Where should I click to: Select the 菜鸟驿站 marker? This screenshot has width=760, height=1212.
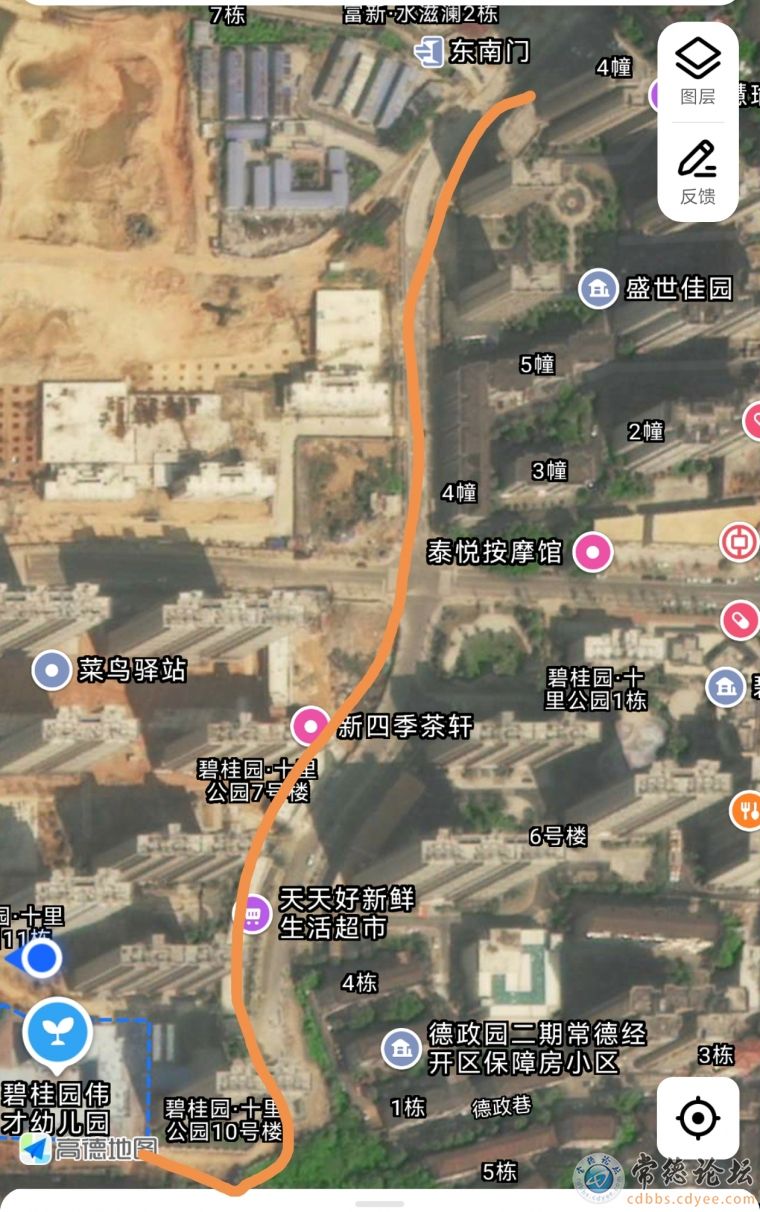(x=52, y=670)
